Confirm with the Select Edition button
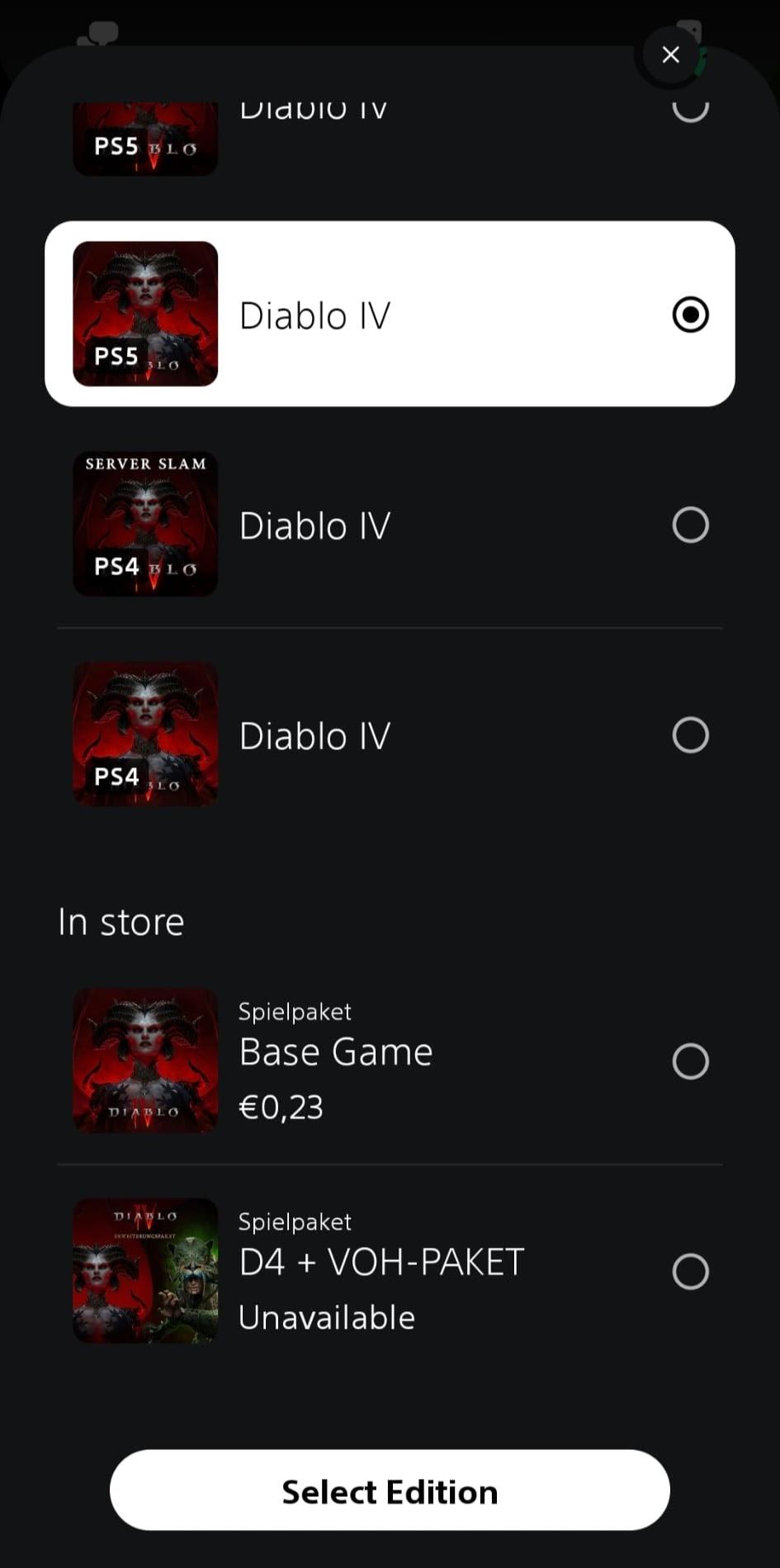780x1568 pixels. coord(390,1490)
